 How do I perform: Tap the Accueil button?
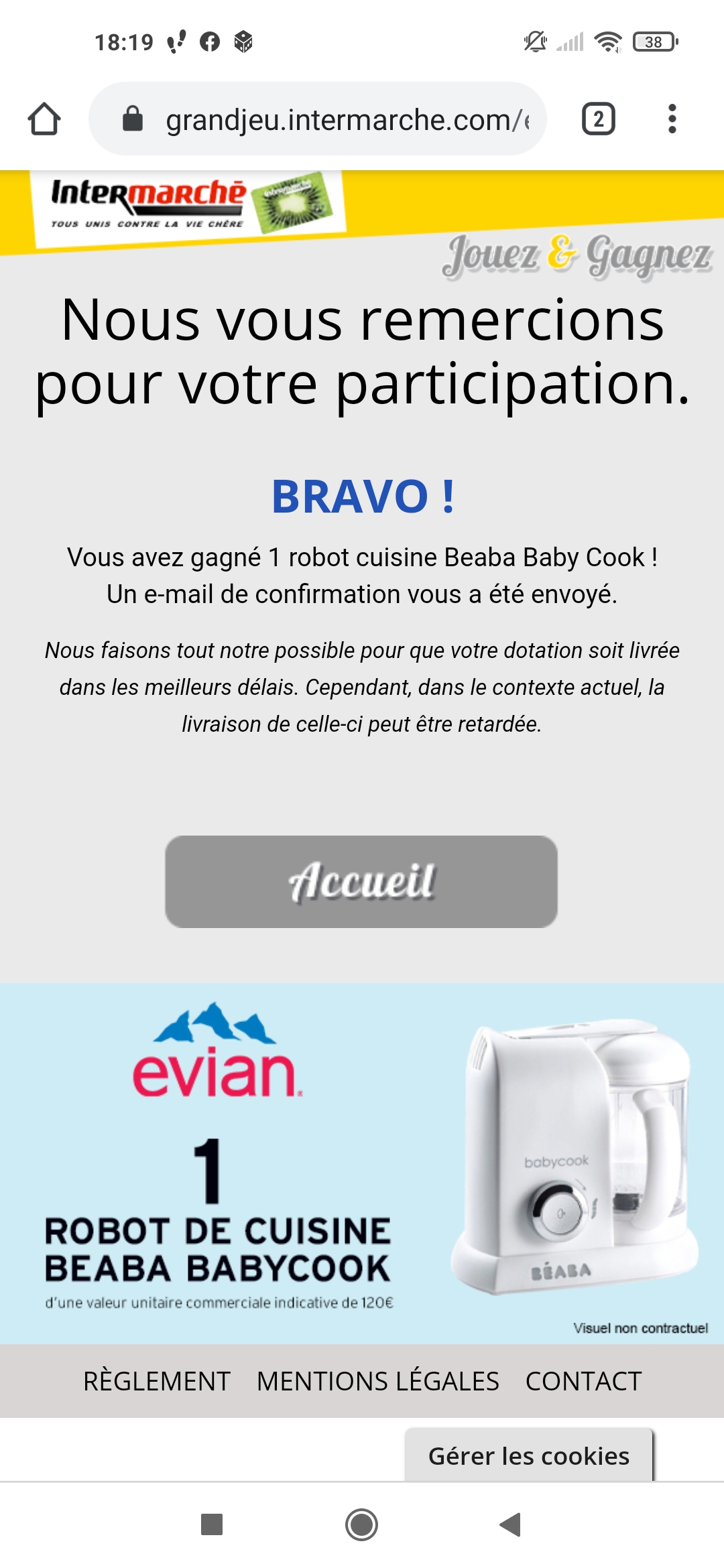coord(361,881)
